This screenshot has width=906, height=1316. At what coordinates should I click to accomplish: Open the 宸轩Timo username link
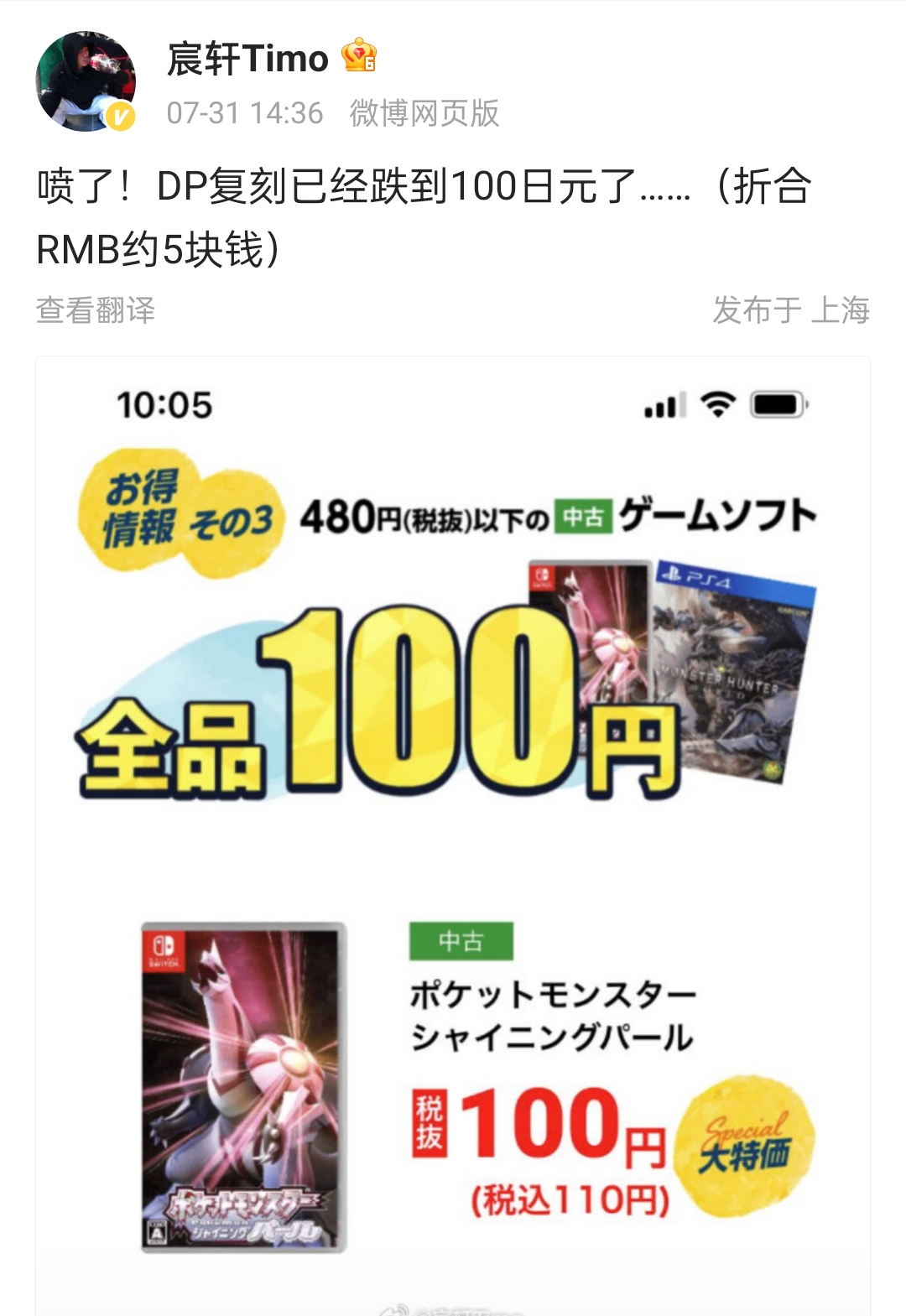[247, 59]
